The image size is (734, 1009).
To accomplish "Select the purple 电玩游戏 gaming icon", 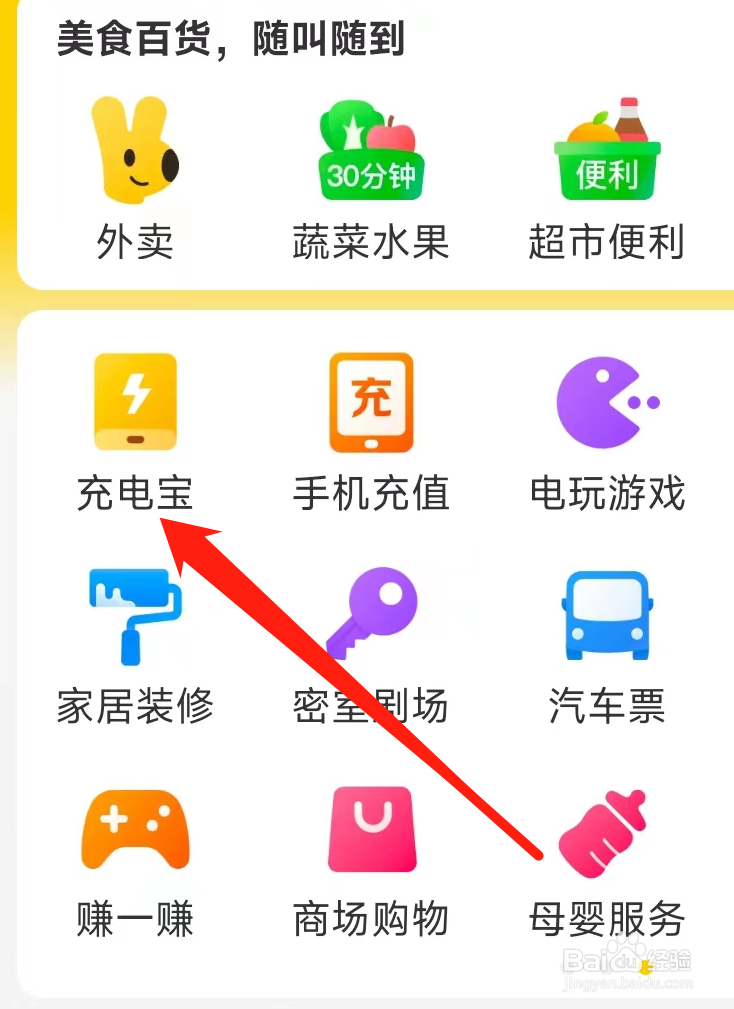I will pos(607,400).
